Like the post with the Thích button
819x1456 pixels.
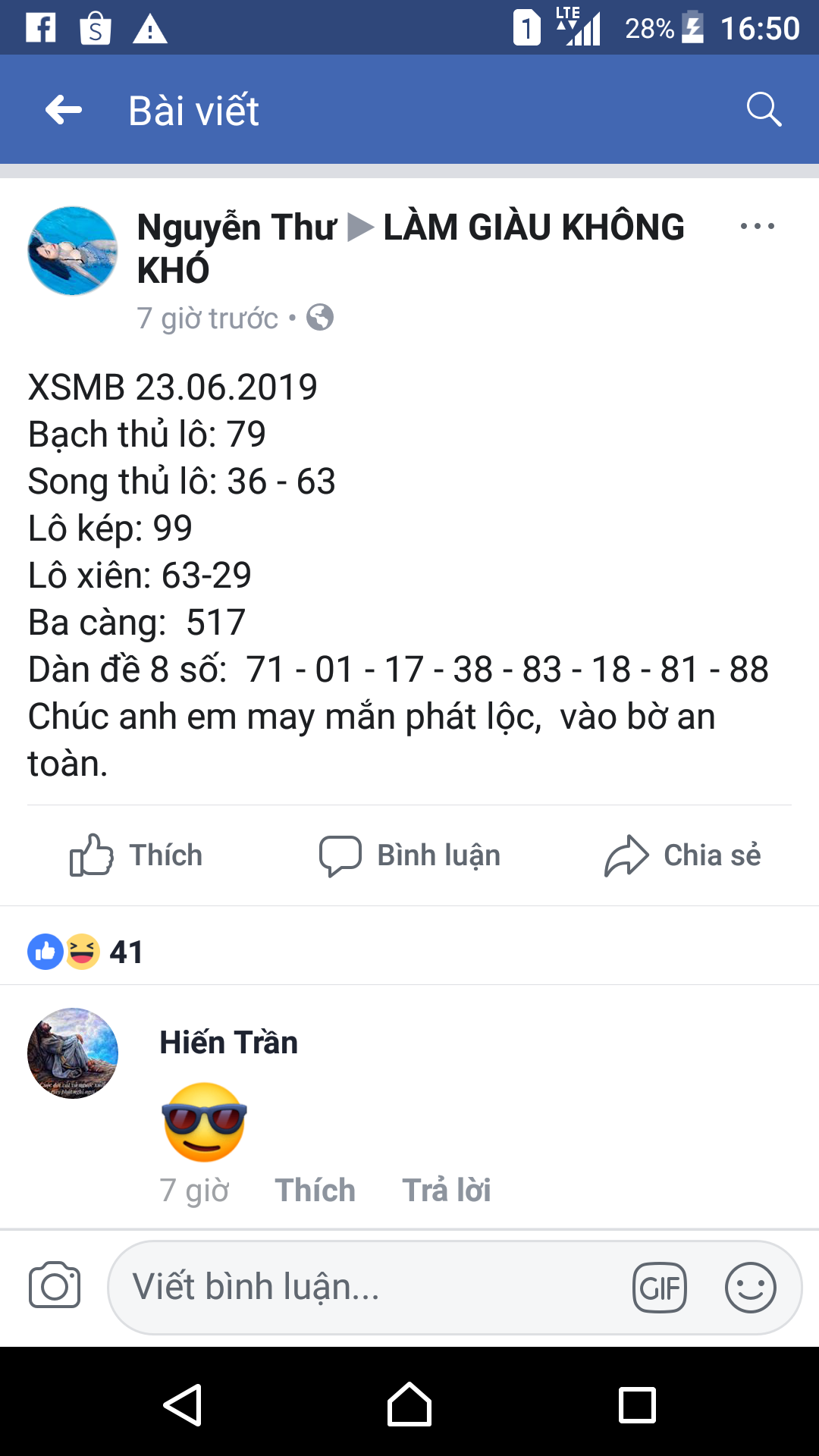coord(136,855)
